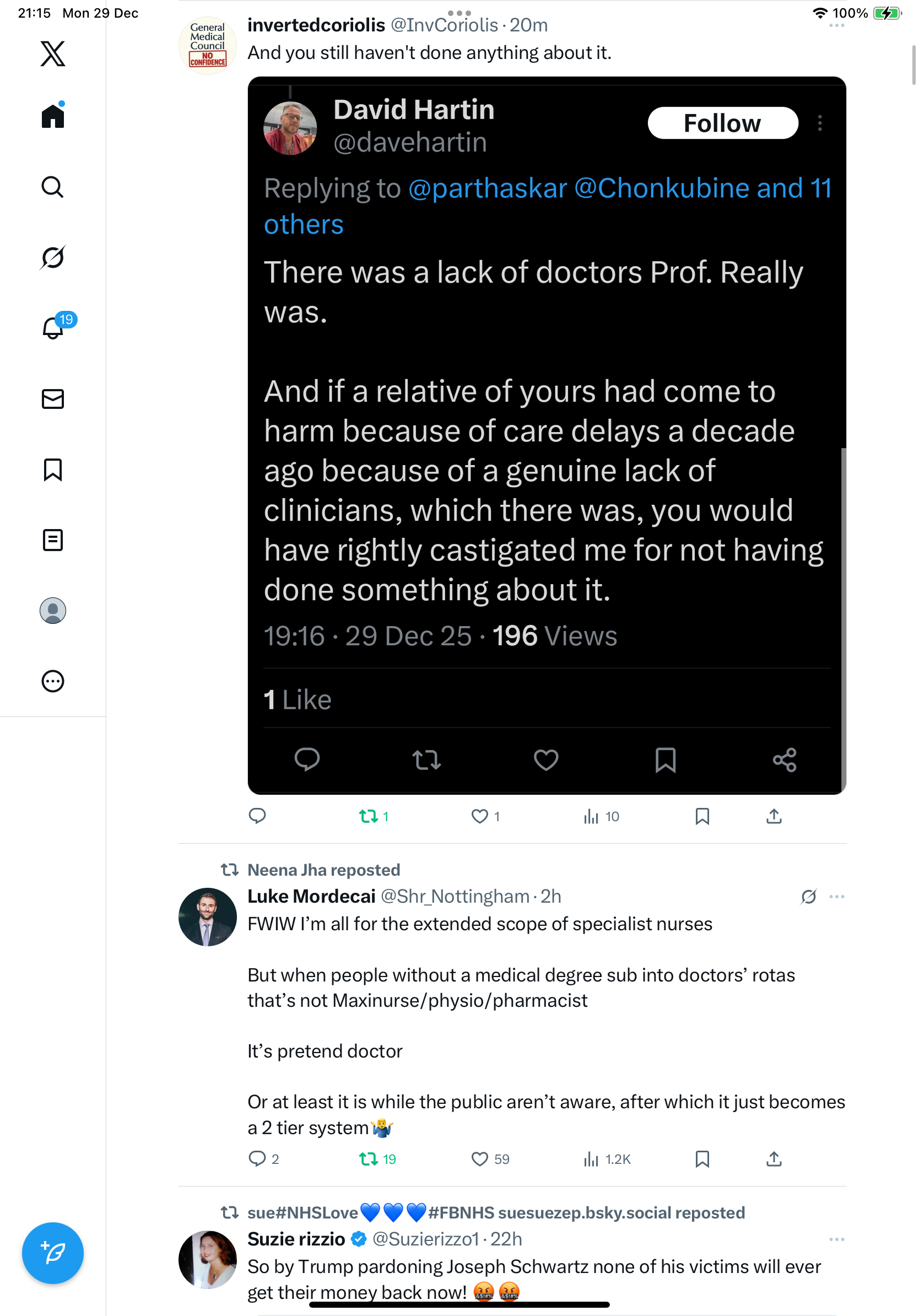Reply to invertedcoriolis's post

[257, 815]
